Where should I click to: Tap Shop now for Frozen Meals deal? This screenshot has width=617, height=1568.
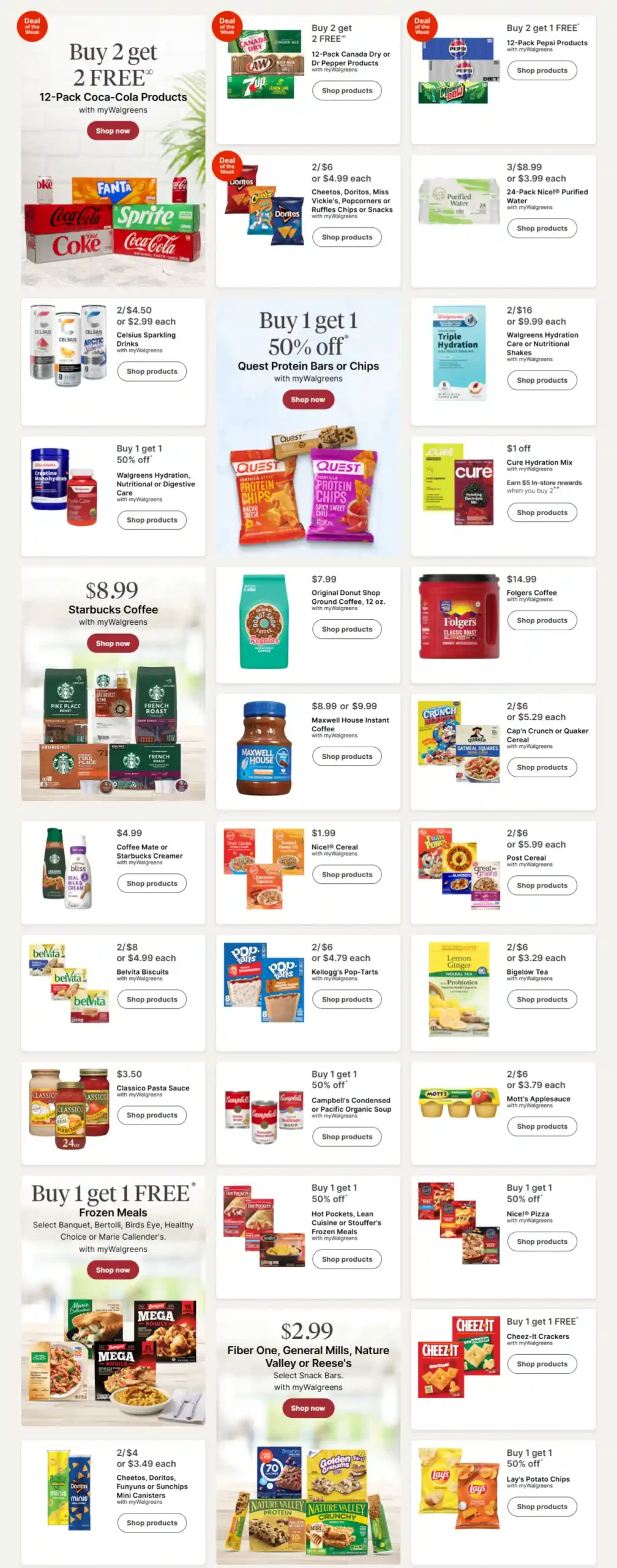pos(113,1270)
